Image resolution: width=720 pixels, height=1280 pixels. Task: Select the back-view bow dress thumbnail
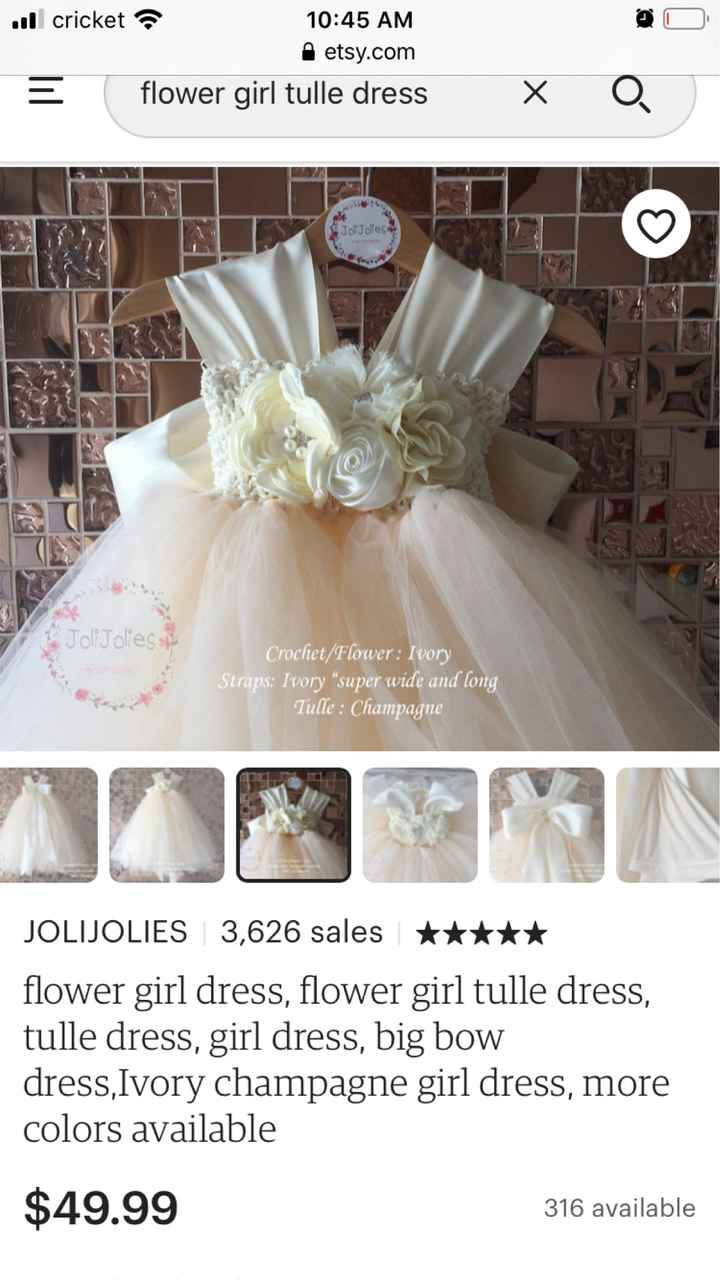click(x=547, y=825)
